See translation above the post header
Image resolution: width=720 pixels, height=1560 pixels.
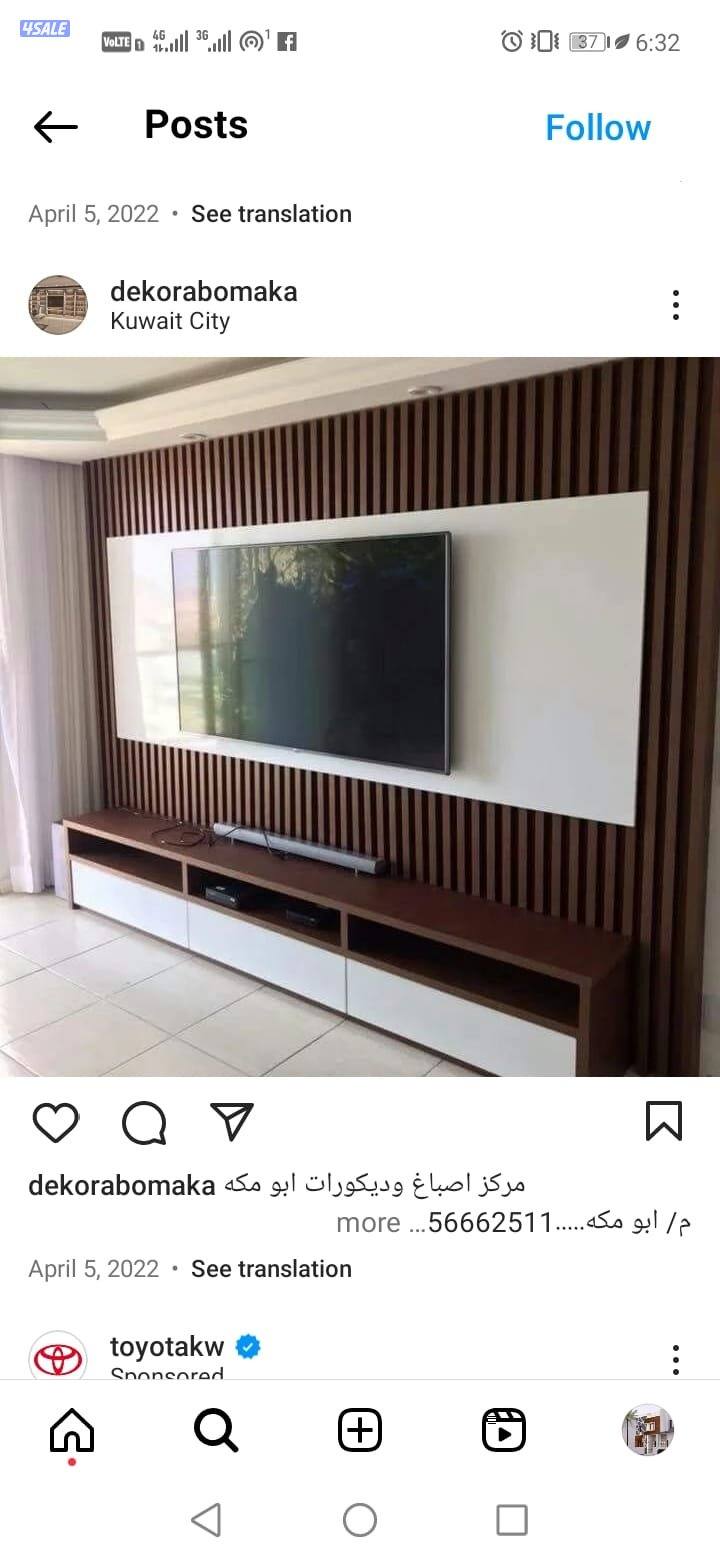click(x=271, y=214)
